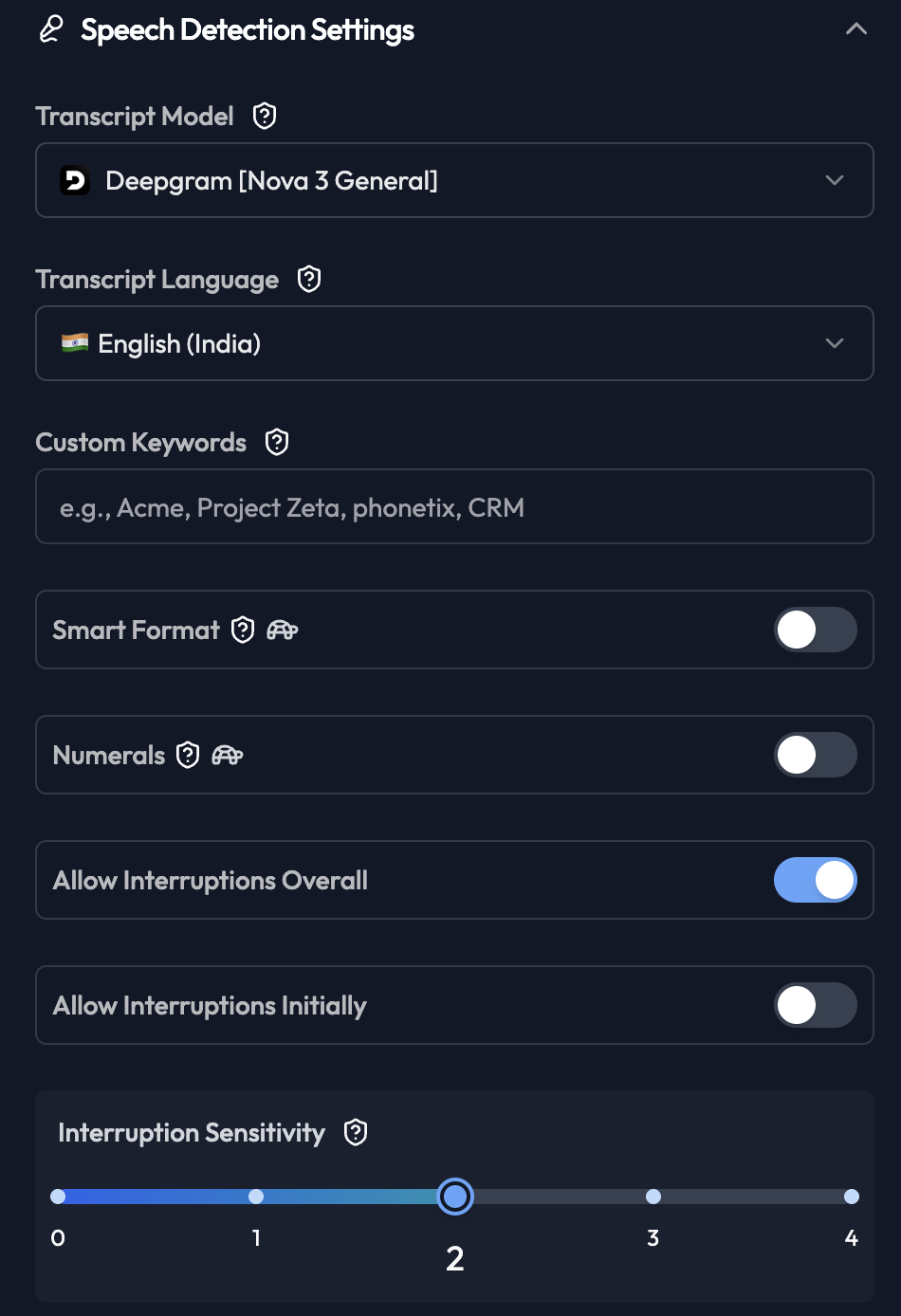Enable the Smart Format switch
The image size is (901, 1316).
[x=815, y=630]
